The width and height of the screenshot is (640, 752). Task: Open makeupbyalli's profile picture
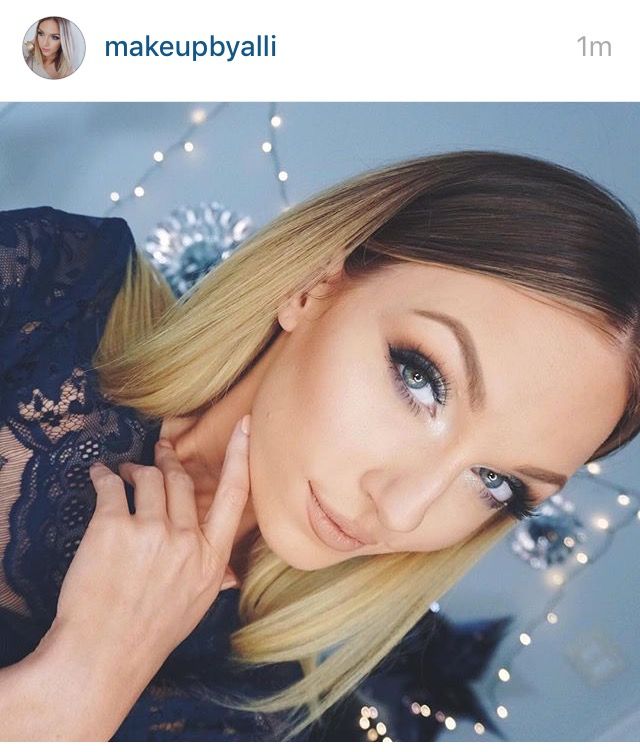click(x=54, y=47)
